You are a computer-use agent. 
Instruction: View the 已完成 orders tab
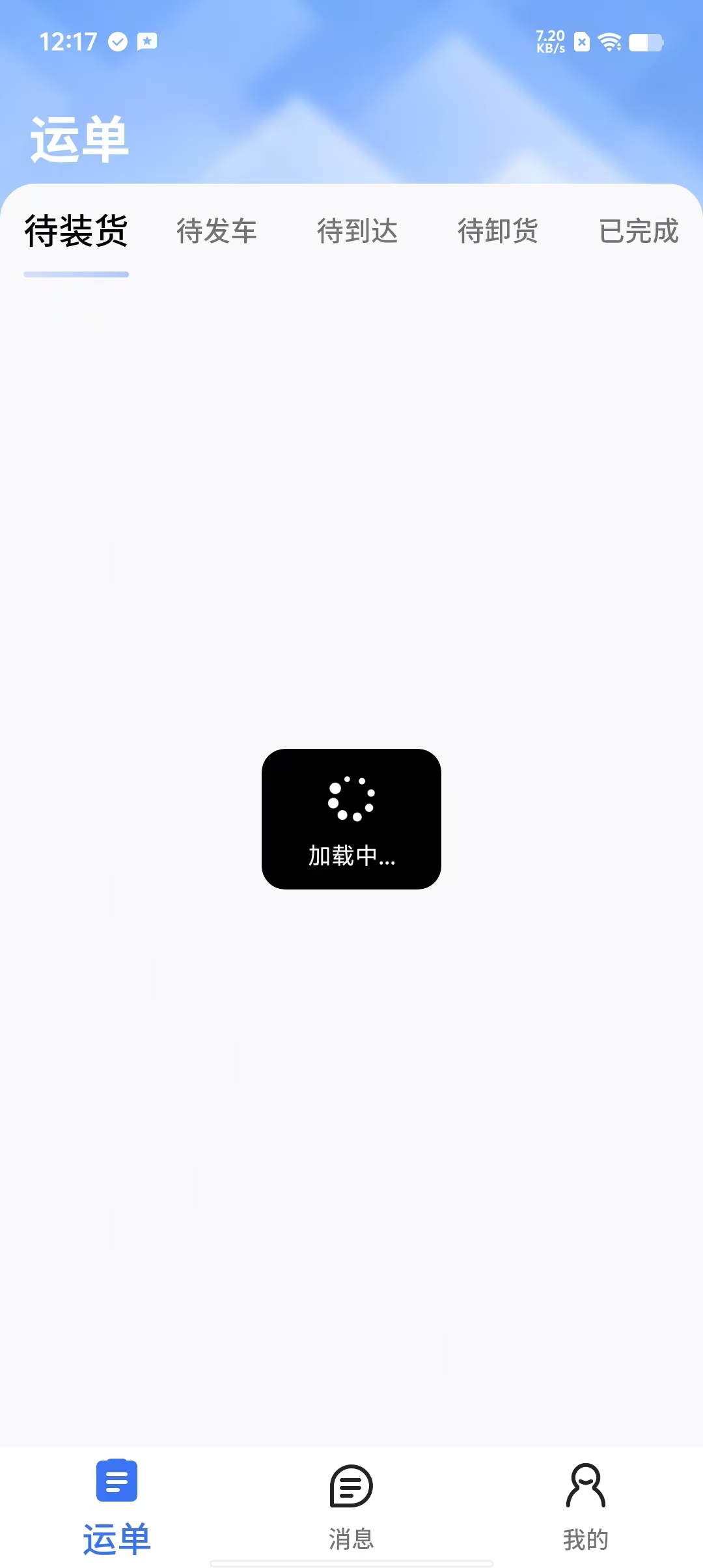pos(639,231)
